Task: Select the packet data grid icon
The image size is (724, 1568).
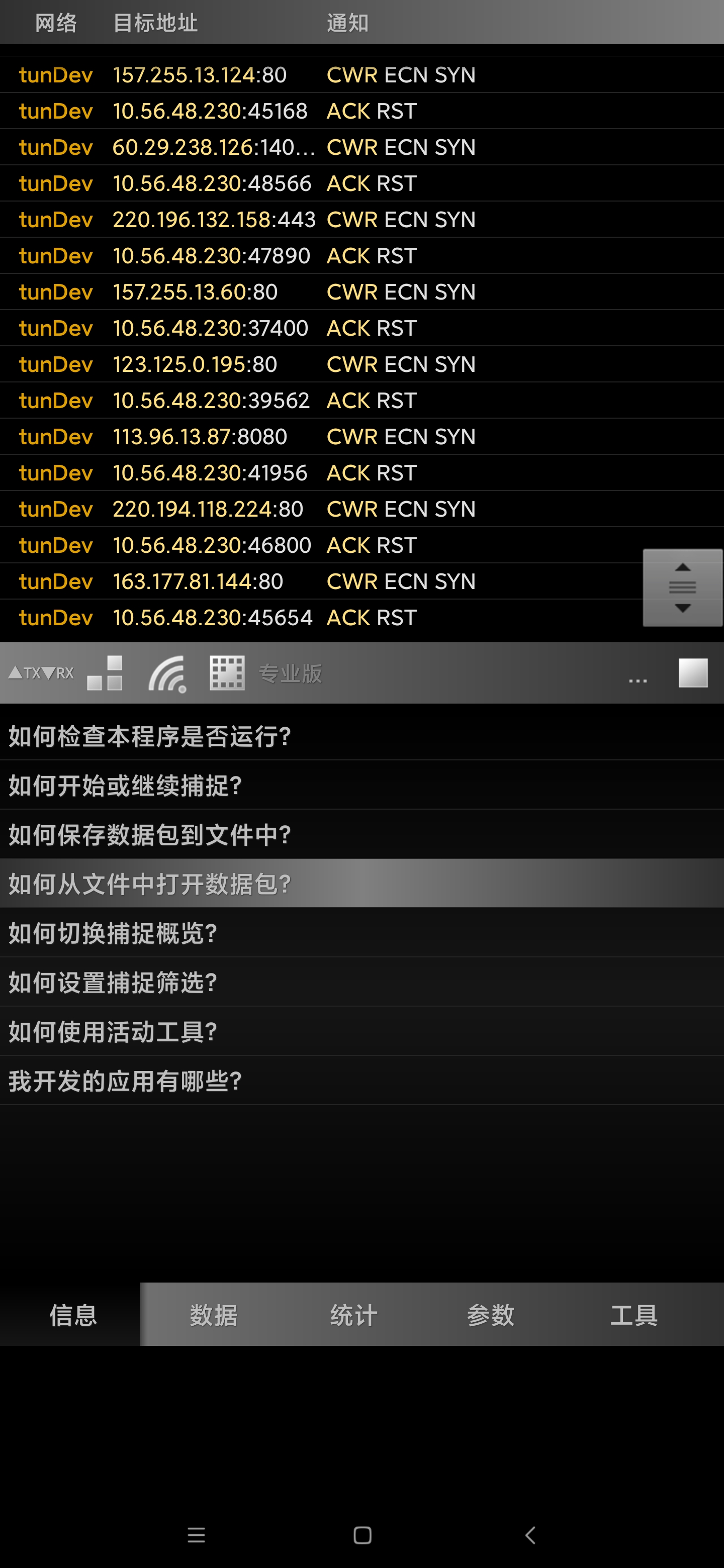Action: [227, 672]
